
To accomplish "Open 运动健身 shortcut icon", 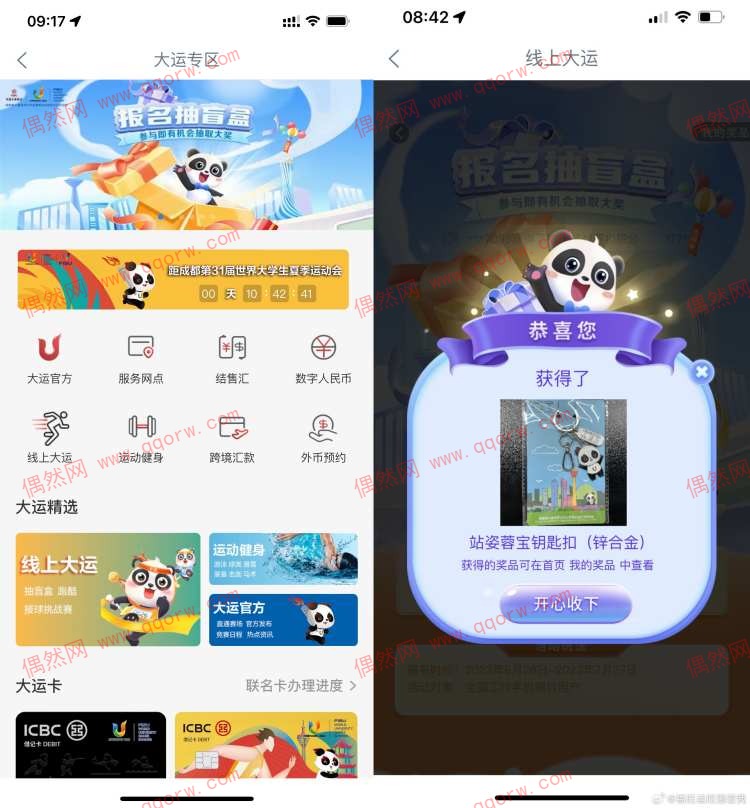I will [141, 438].
